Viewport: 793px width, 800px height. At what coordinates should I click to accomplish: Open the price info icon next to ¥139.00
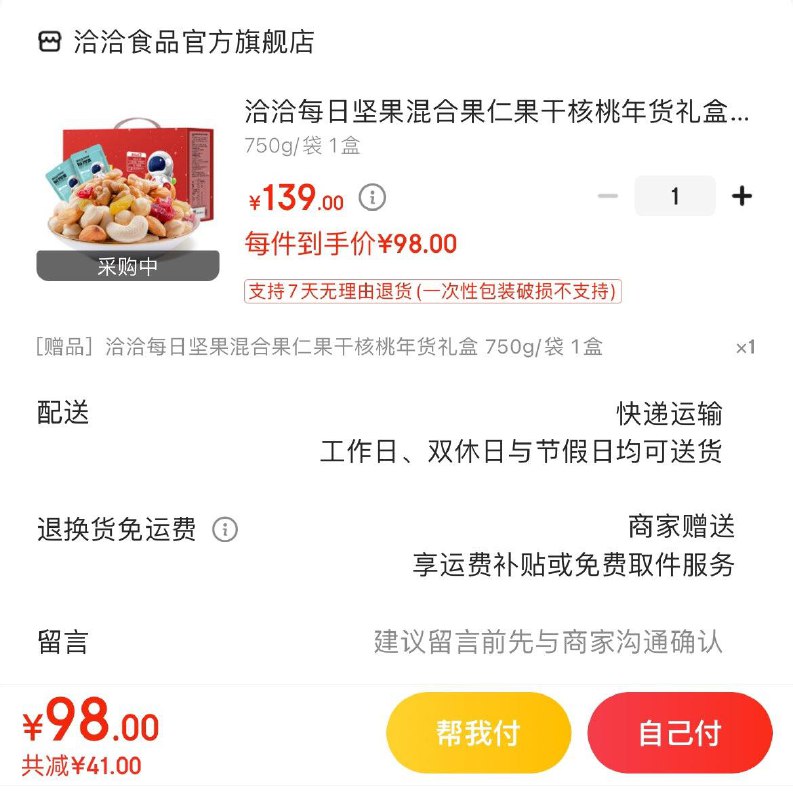372,198
